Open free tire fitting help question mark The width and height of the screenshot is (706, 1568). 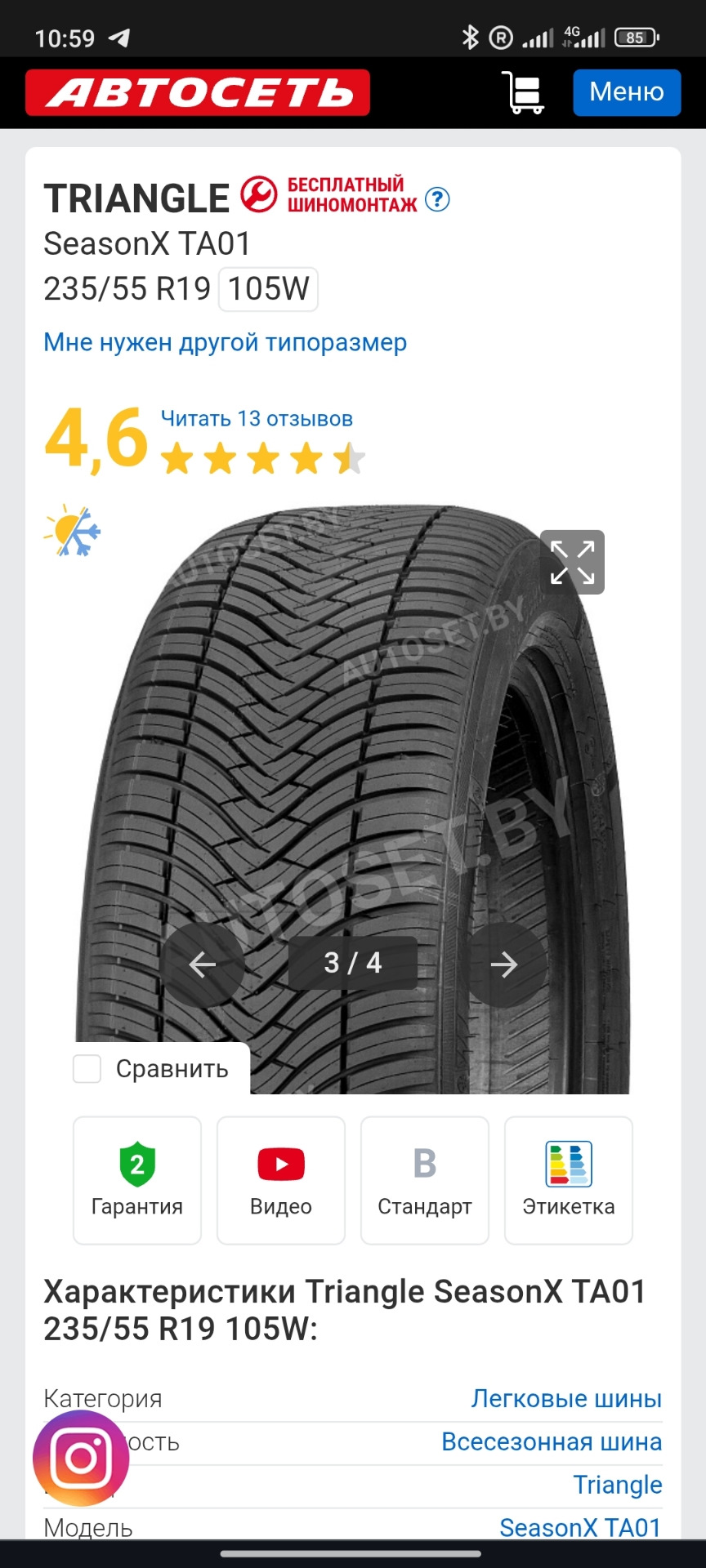pyautogui.click(x=438, y=199)
